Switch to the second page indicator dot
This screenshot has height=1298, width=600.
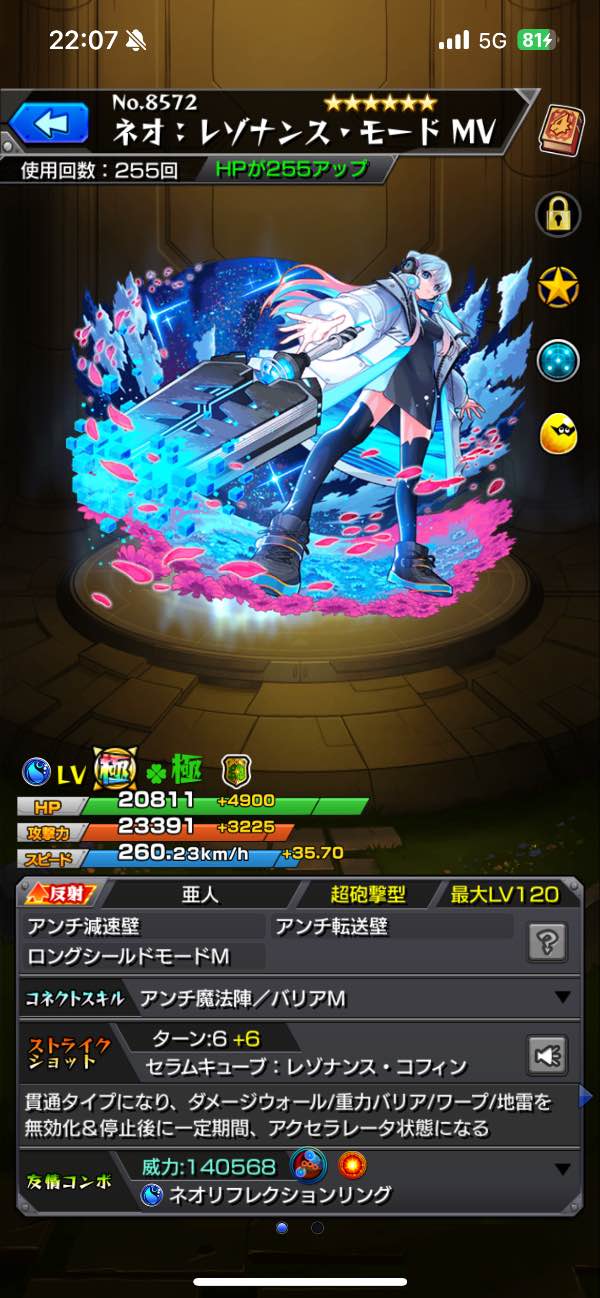pyautogui.click(x=317, y=1227)
